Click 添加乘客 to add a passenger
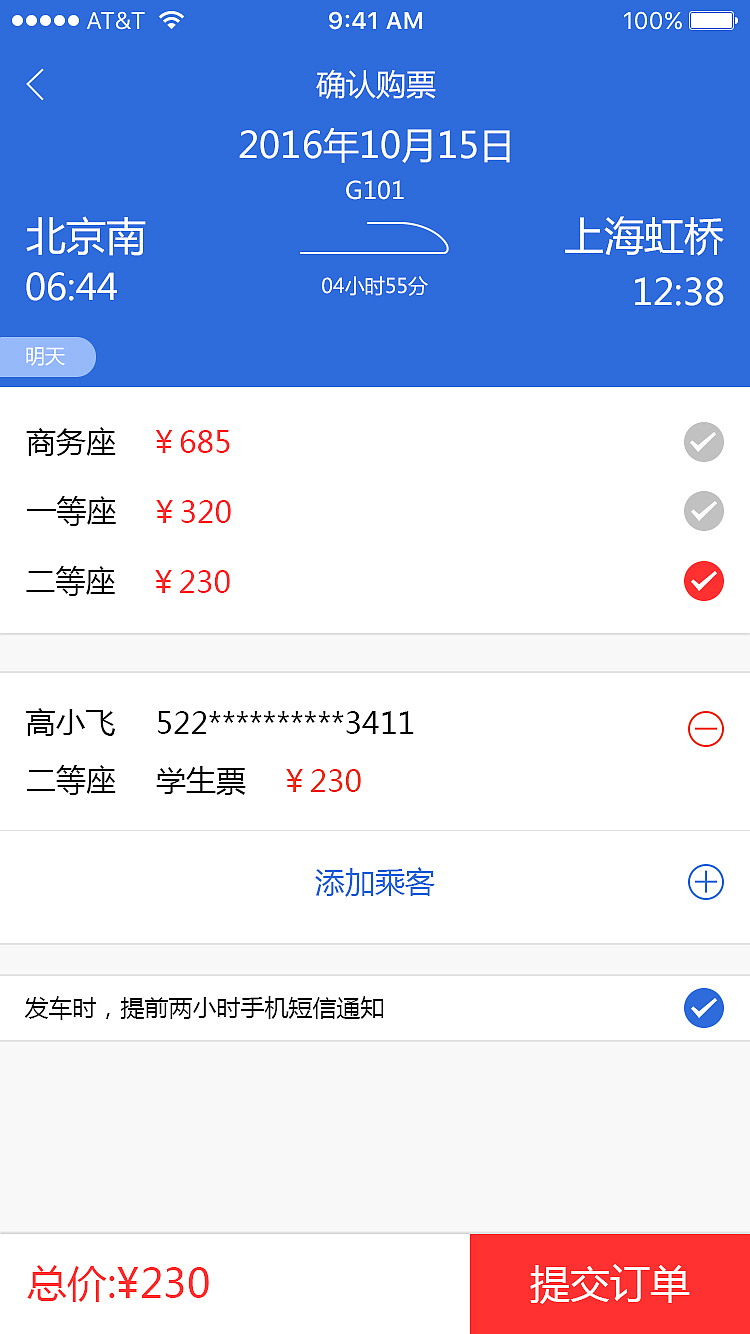The image size is (750, 1334). pyautogui.click(x=375, y=882)
